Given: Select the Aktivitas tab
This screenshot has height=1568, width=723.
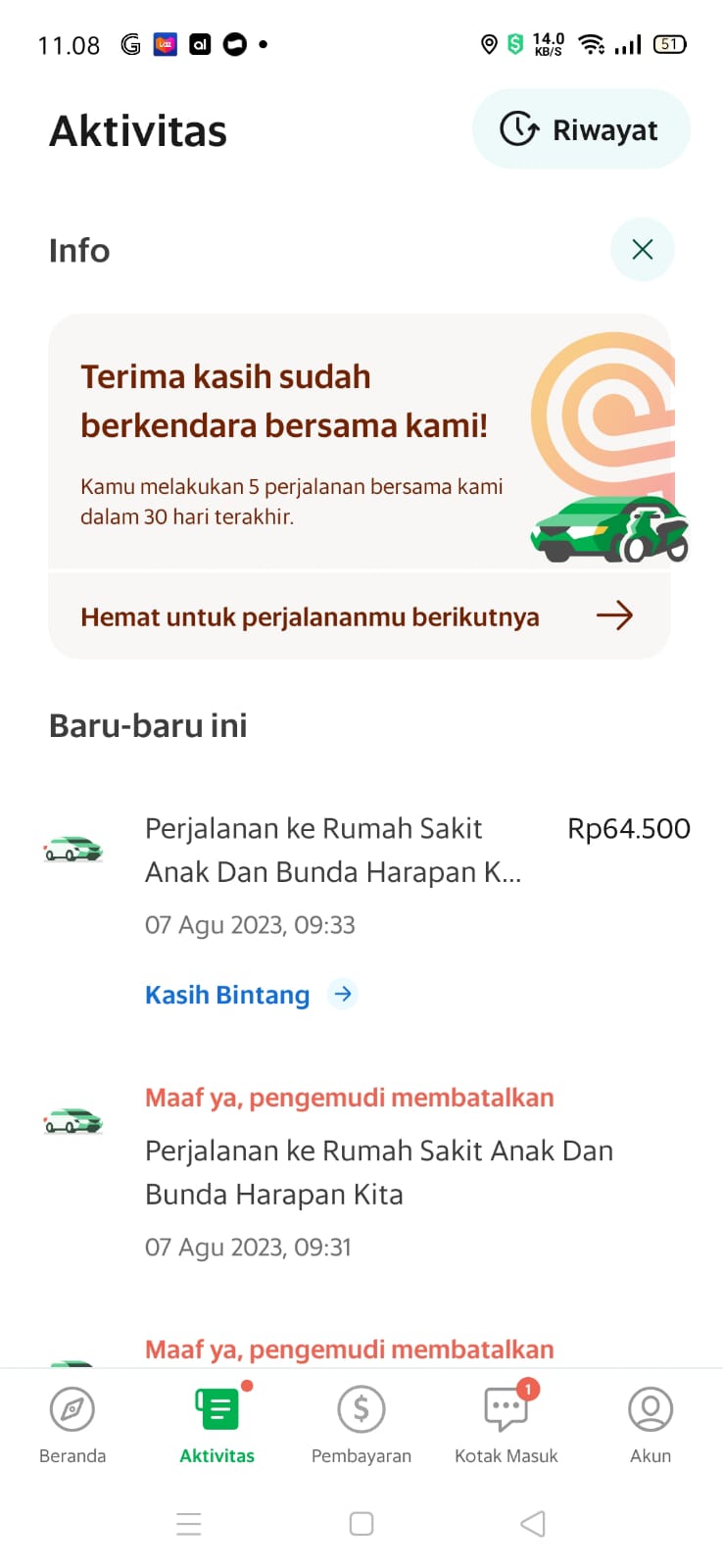Looking at the screenshot, I should click(x=217, y=1425).
